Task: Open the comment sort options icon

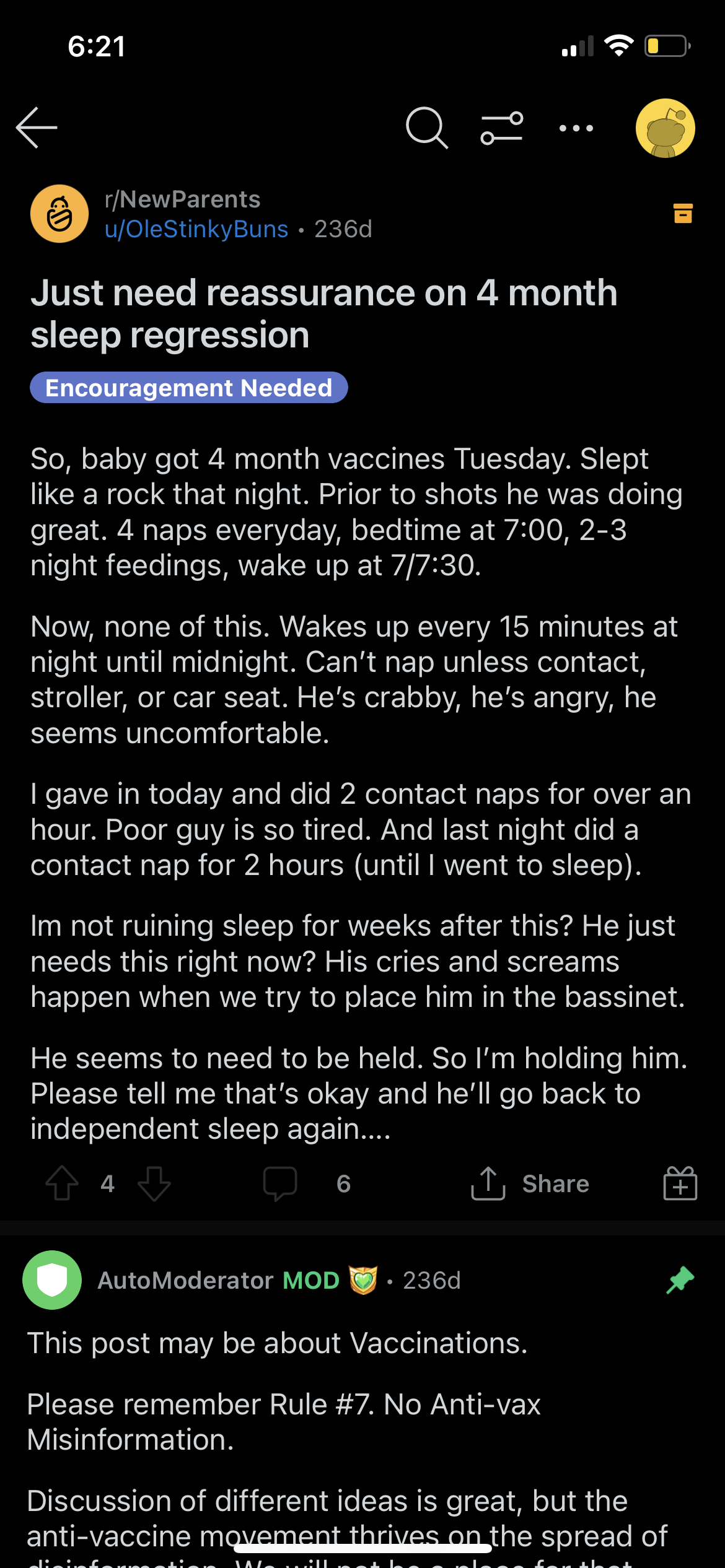Action: [x=501, y=128]
